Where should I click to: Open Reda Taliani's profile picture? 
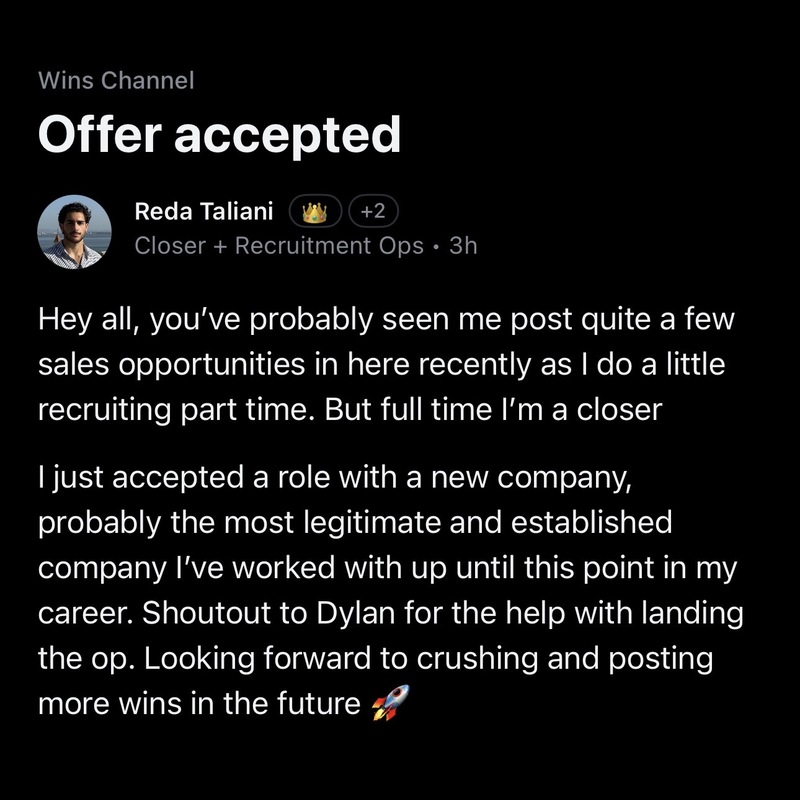point(74,232)
